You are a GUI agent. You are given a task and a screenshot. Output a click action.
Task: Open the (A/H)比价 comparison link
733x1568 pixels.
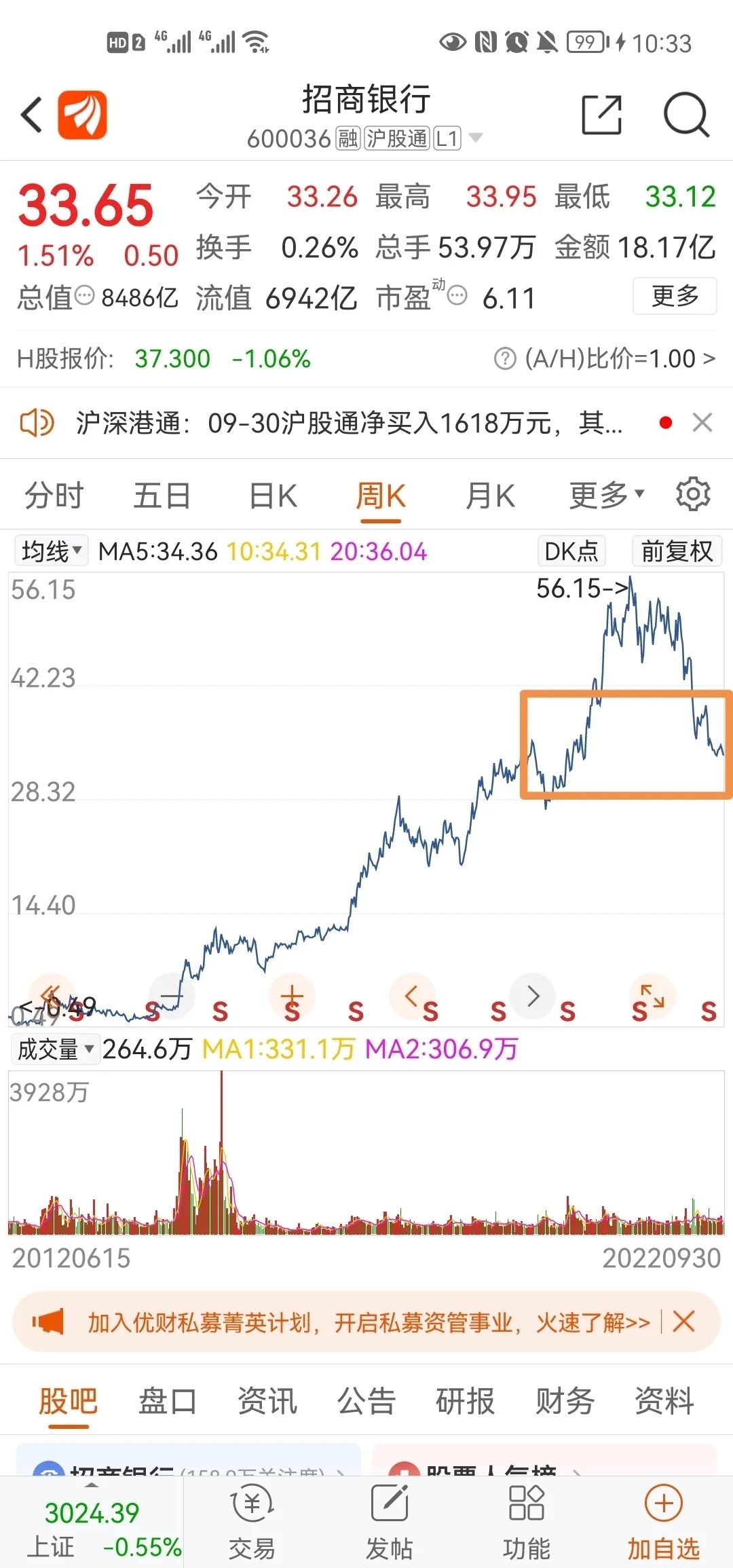(x=605, y=358)
